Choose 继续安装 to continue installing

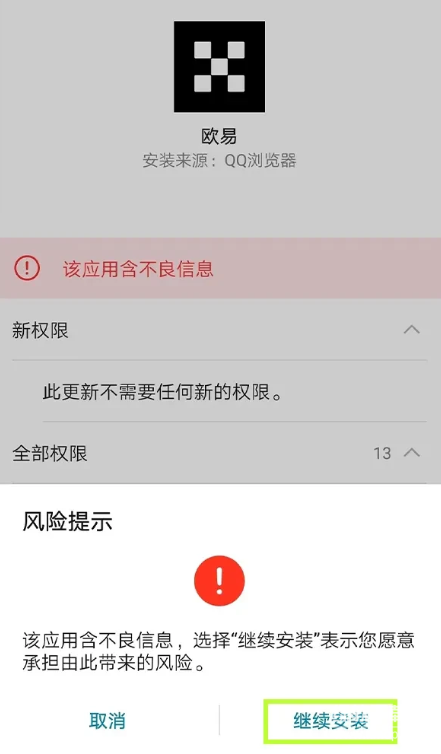(x=330, y=721)
